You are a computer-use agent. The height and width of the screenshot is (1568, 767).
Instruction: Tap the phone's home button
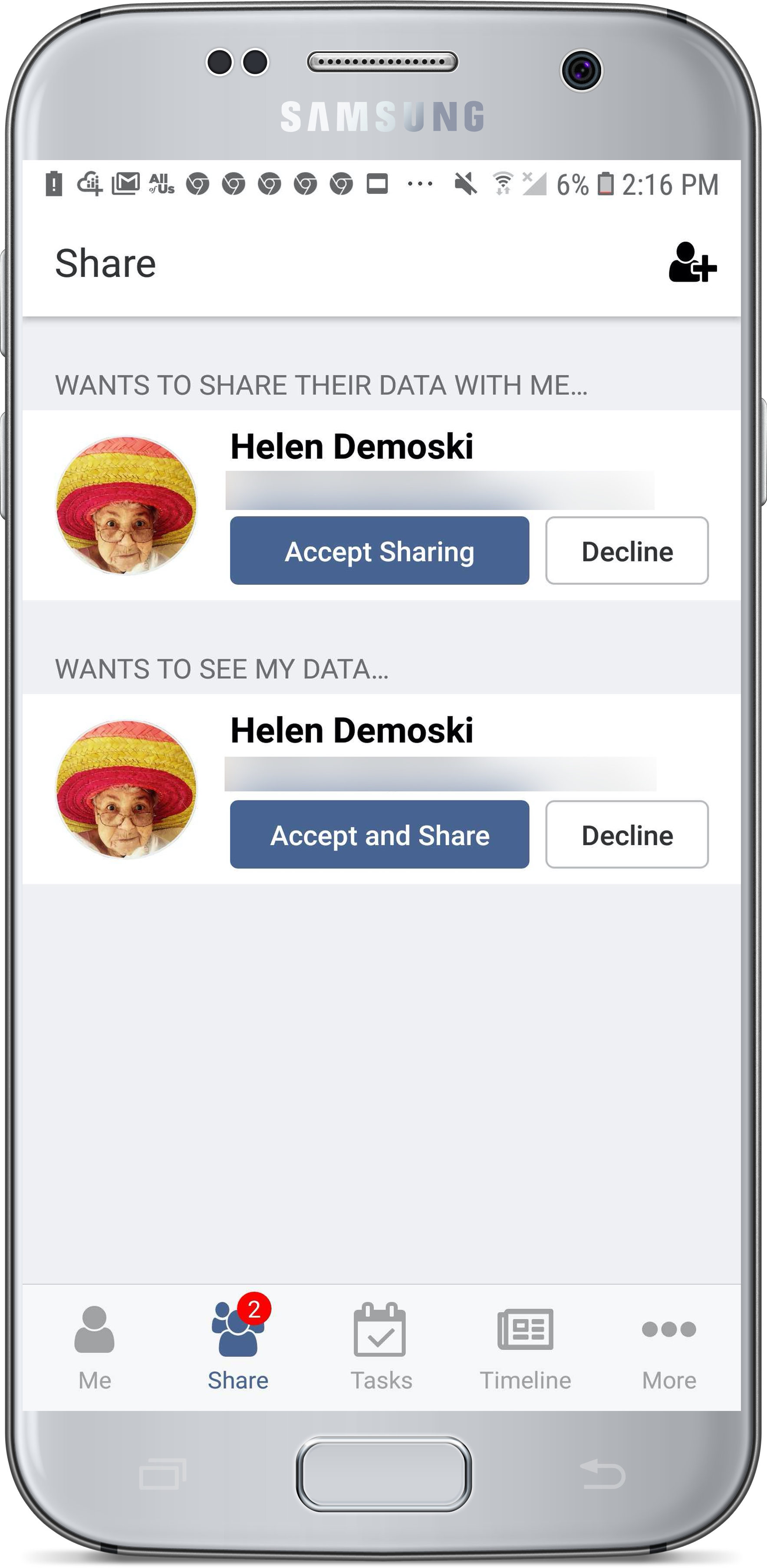(x=384, y=1474)
